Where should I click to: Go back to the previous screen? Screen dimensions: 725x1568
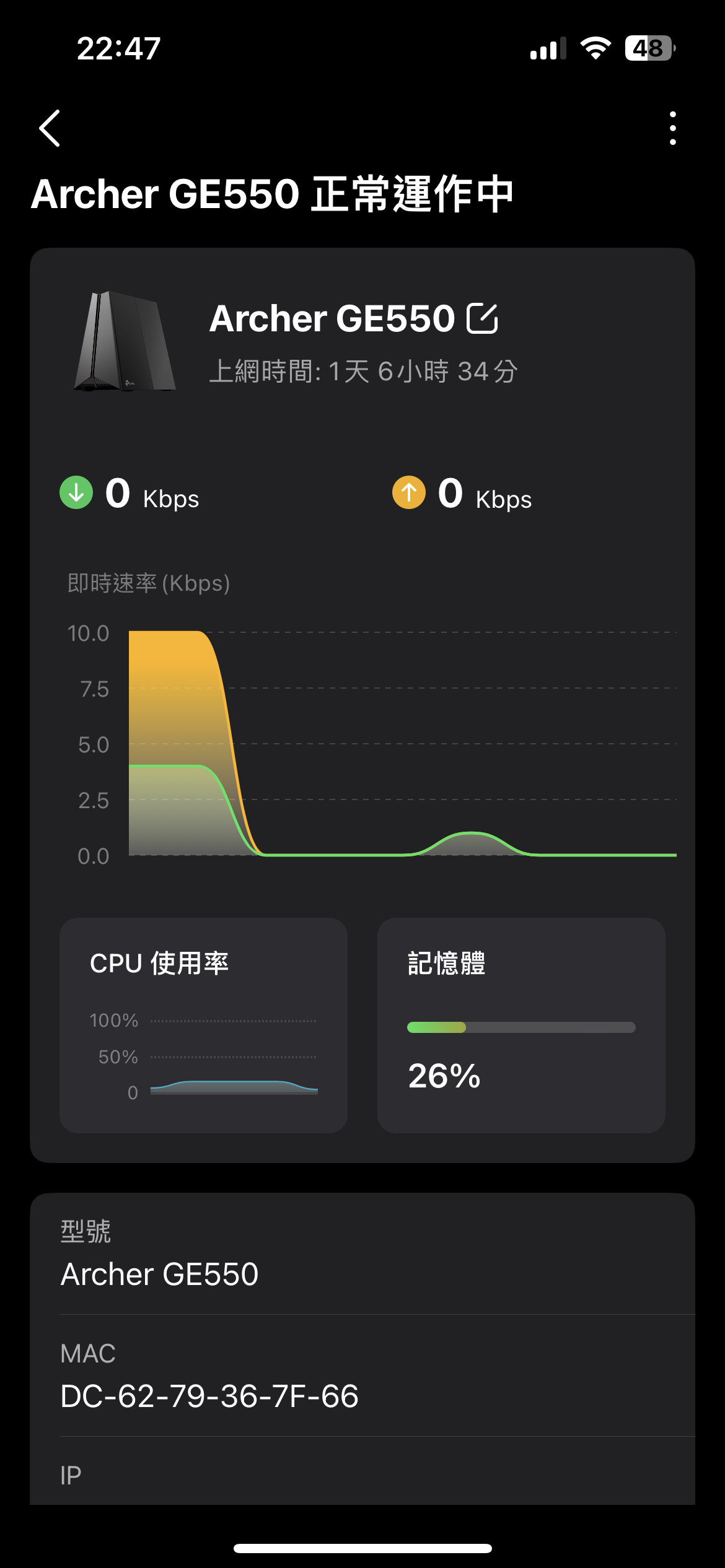click(x=50, y=128)
